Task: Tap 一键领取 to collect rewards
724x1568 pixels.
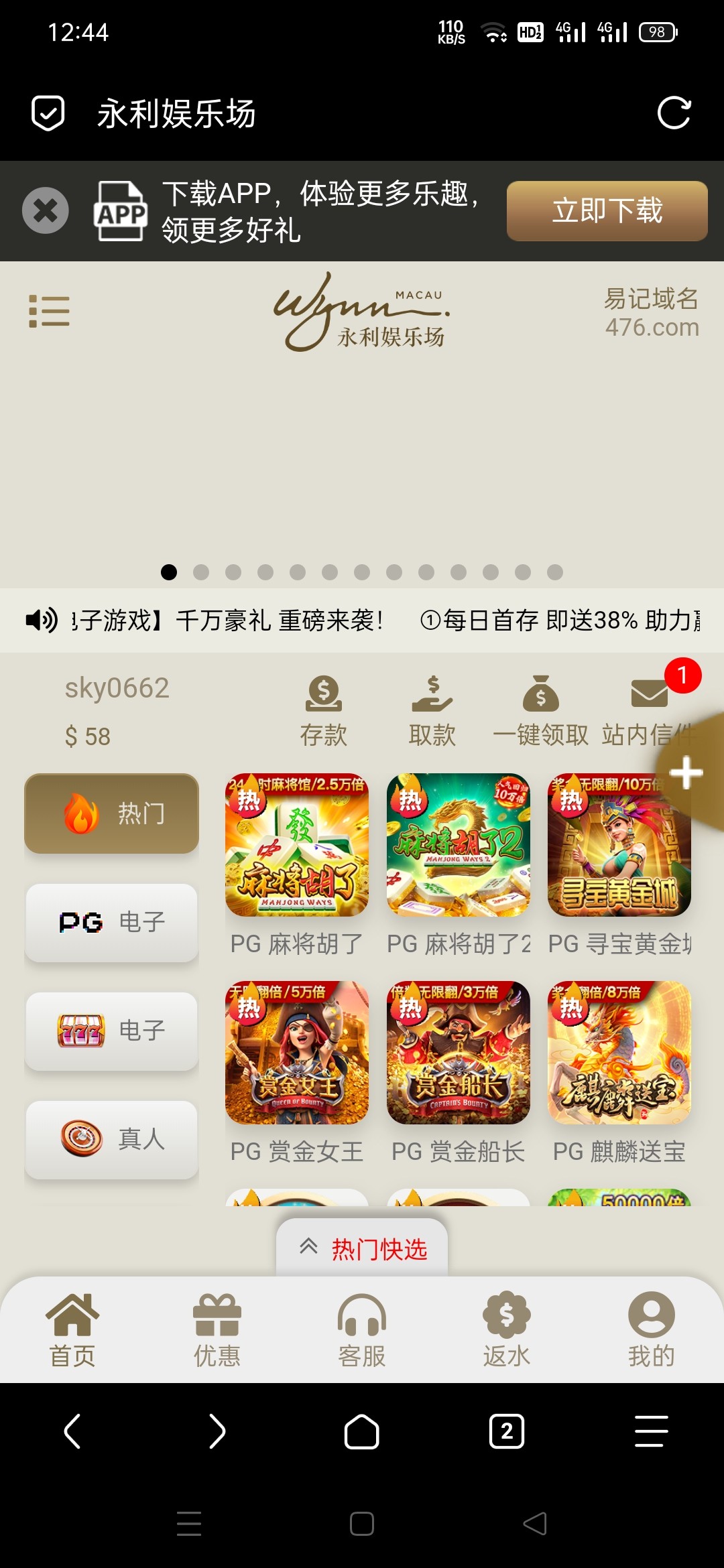Action: click(540, 710)
